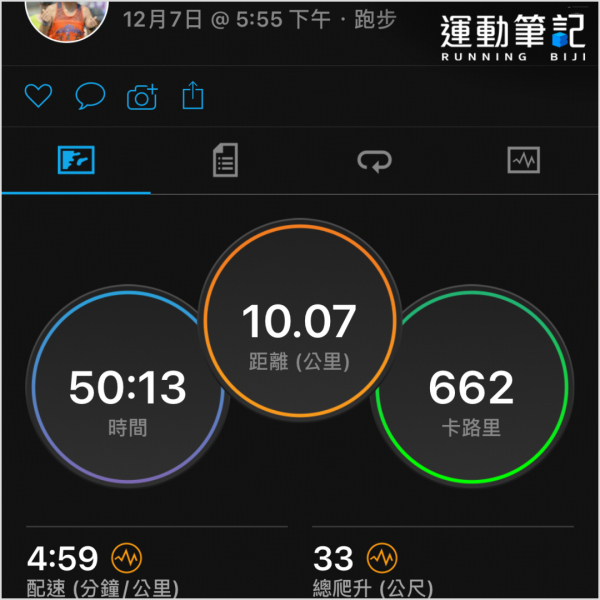Open the elevation chart icon beside 33
Viewport: 600px width, 600px height.
[x=381, y=556]
